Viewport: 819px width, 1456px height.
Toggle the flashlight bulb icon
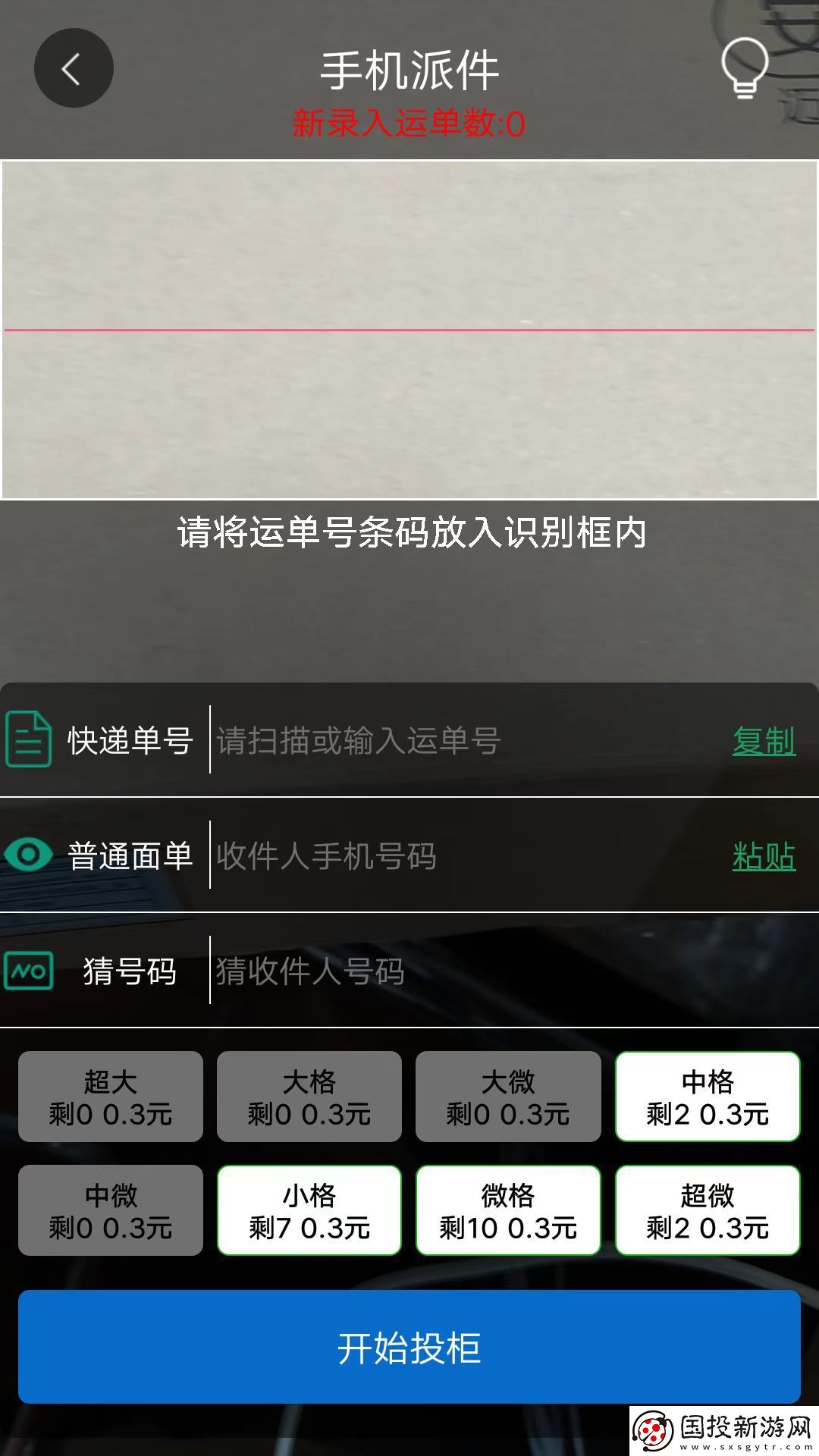pos(744,68)
